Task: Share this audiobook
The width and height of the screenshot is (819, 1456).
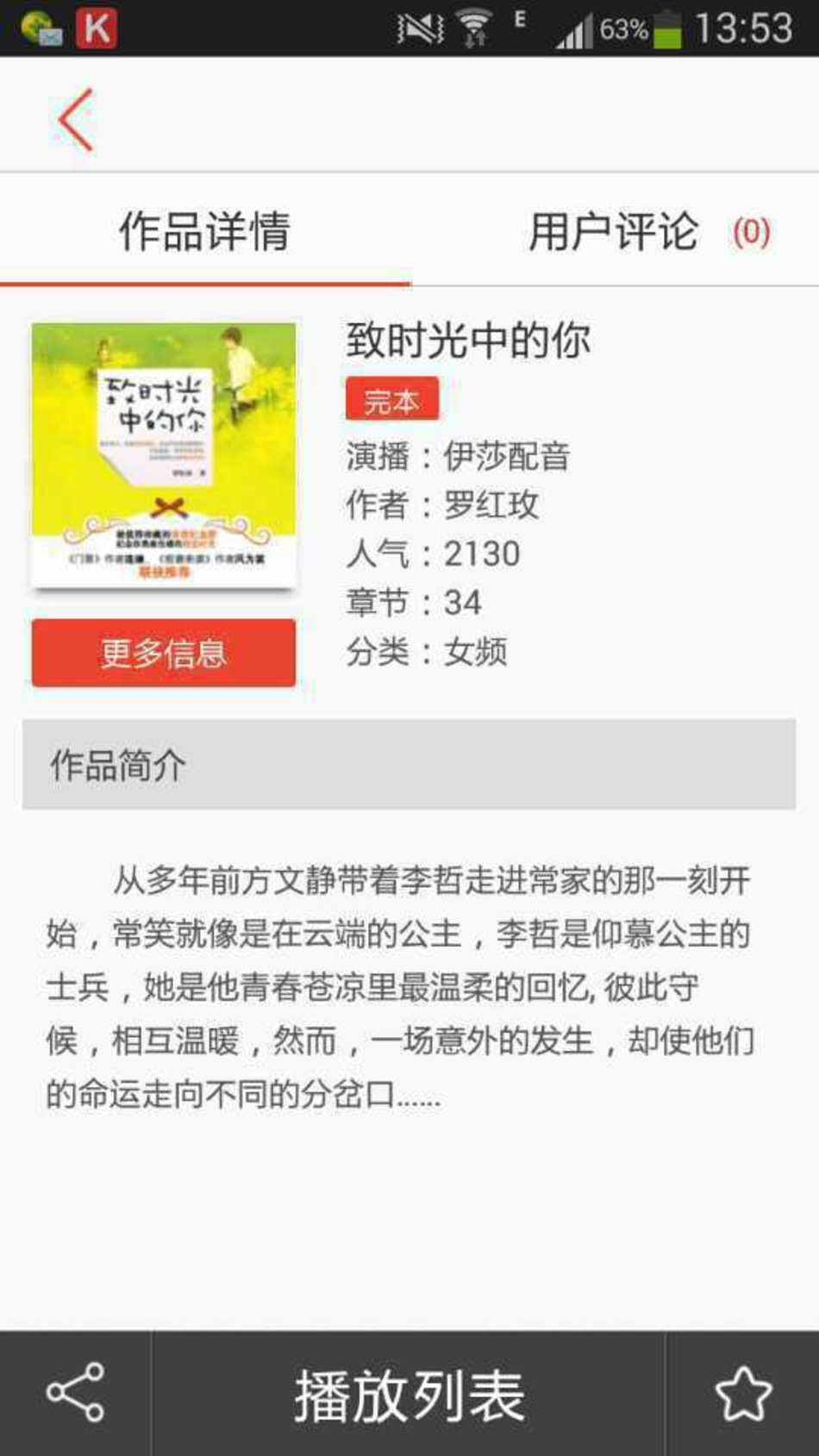Action: point(76,1393)
